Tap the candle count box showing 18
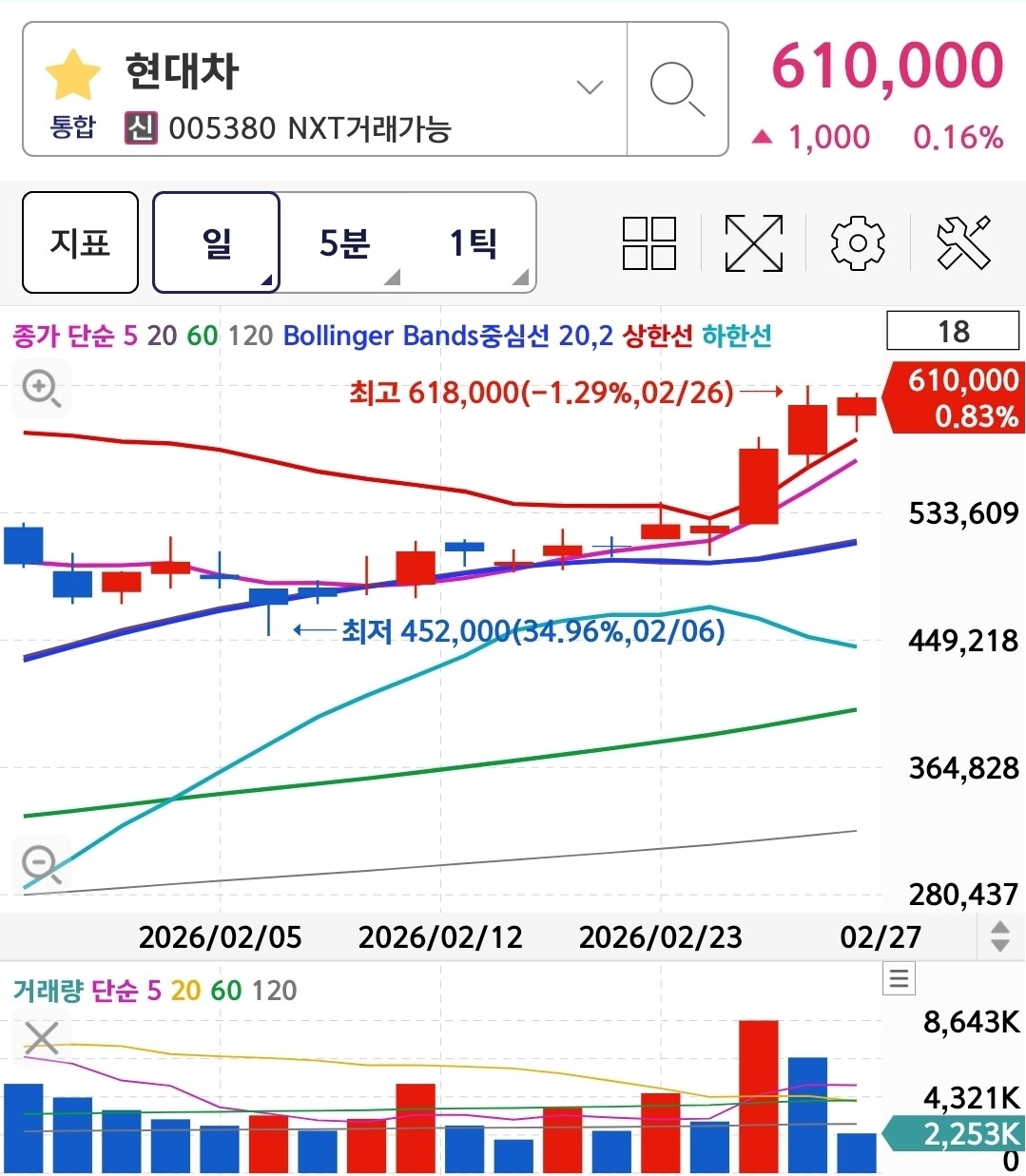This screenshot has height=1176, width=1026. coord(952,331)
